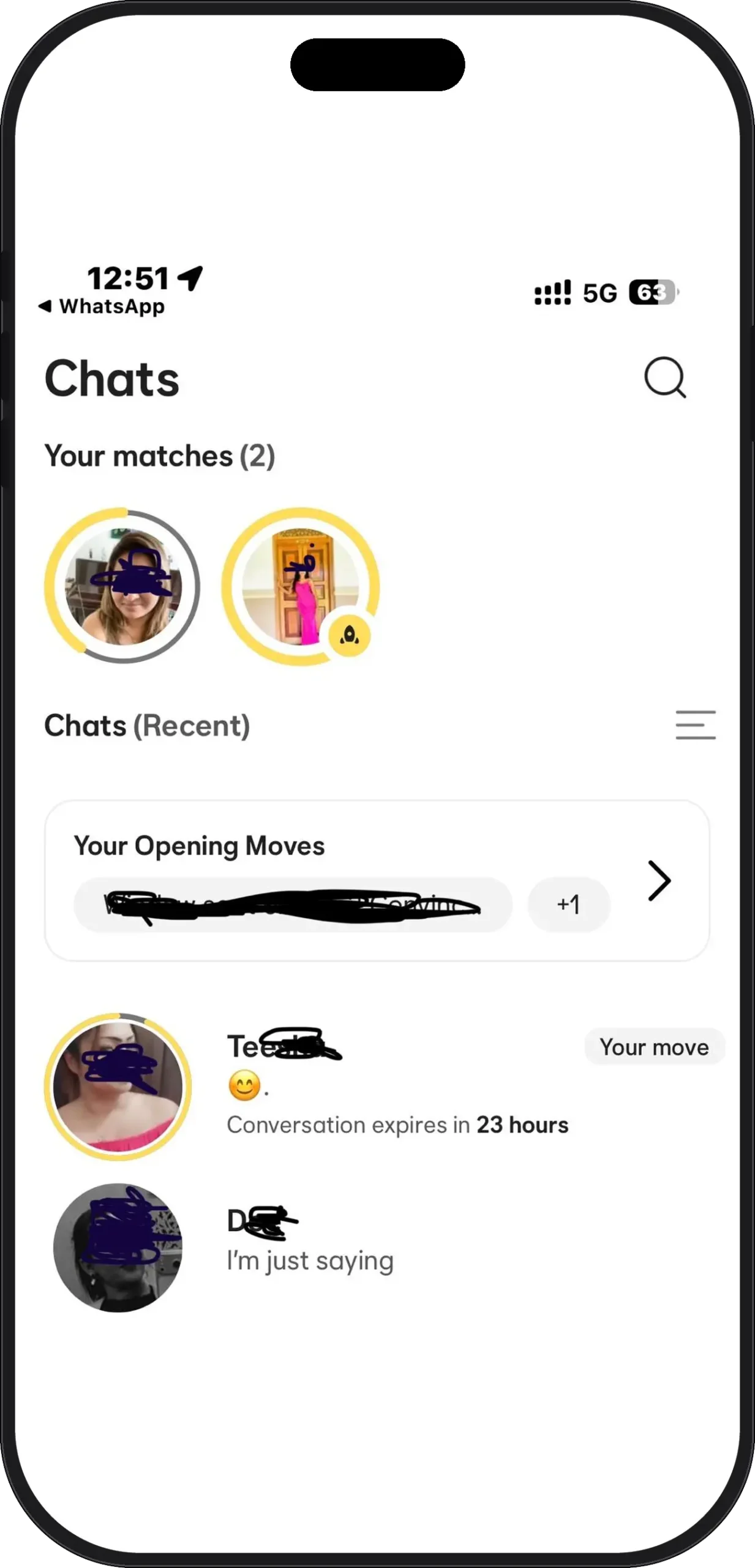Open the chat expiring in 23 hours

(x=377, y=1086)
